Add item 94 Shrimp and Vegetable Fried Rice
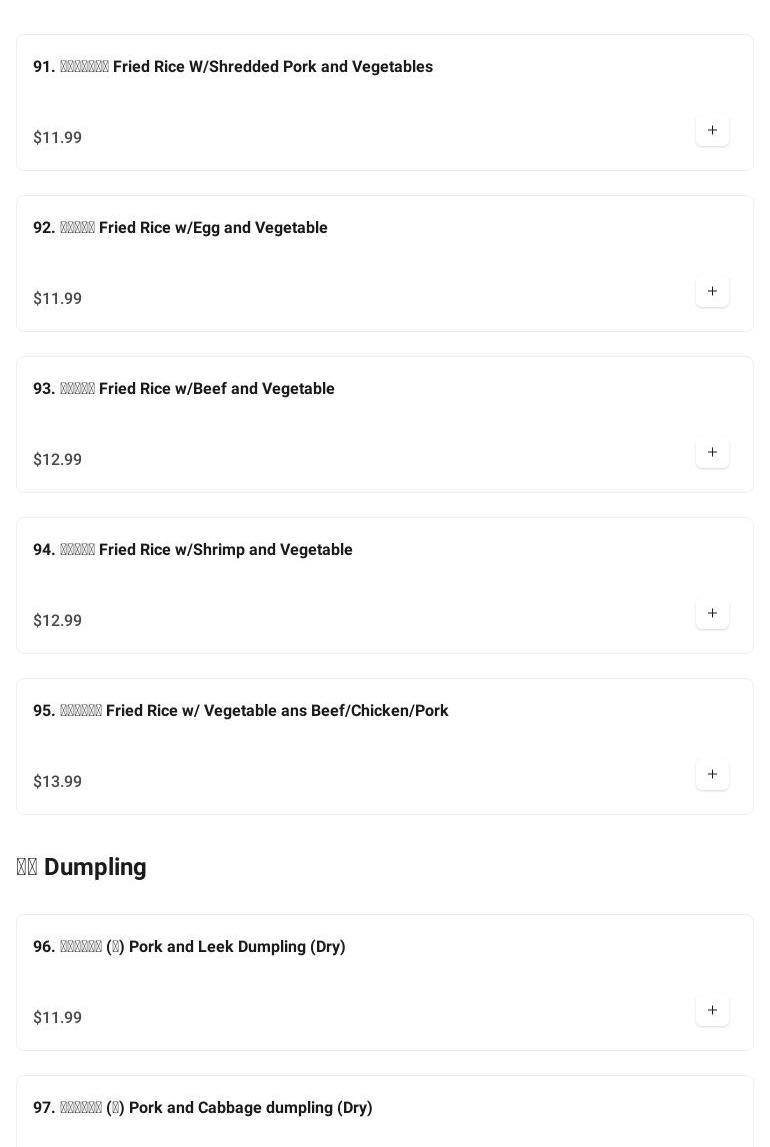Screen dimensions: 770x1147 coord(712,614)
